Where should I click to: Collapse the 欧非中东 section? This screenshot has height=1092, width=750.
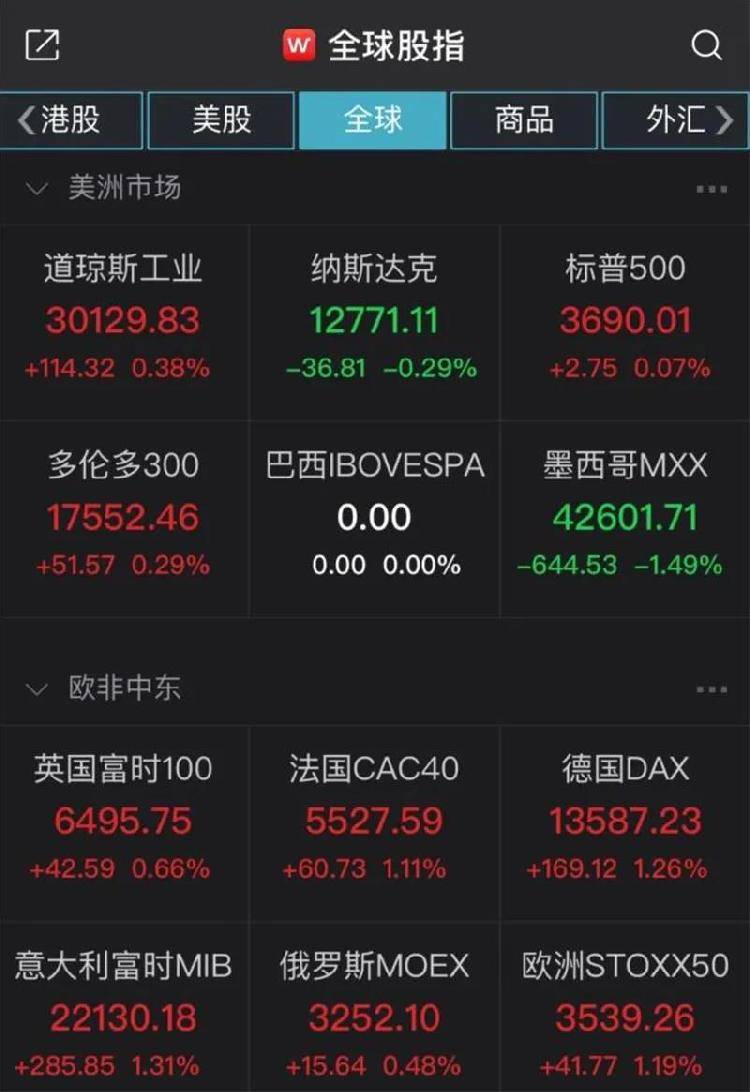pyautogui.click(x=37, y=689)
